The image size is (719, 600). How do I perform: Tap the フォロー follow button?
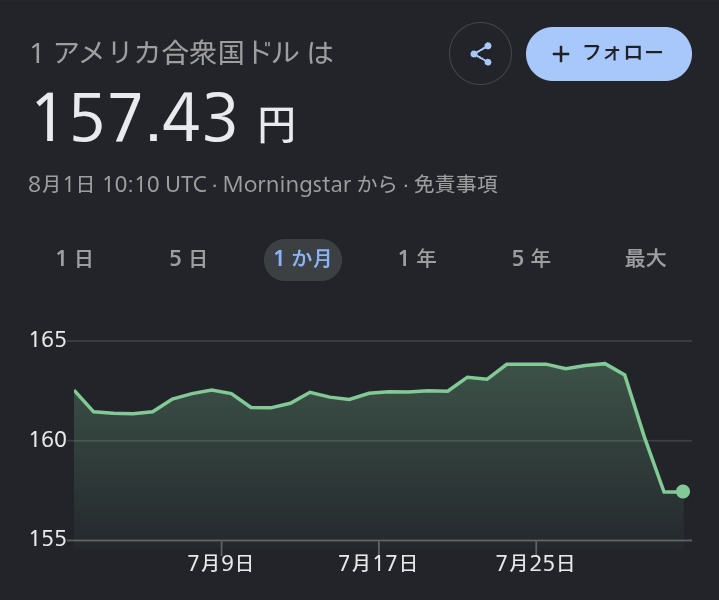608,54
